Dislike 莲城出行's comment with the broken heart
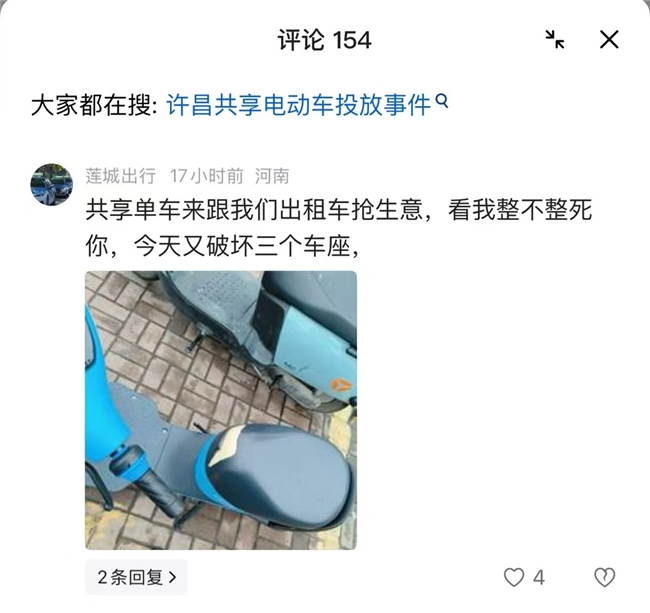Screen dimensions: 650x613 [603, 577]
